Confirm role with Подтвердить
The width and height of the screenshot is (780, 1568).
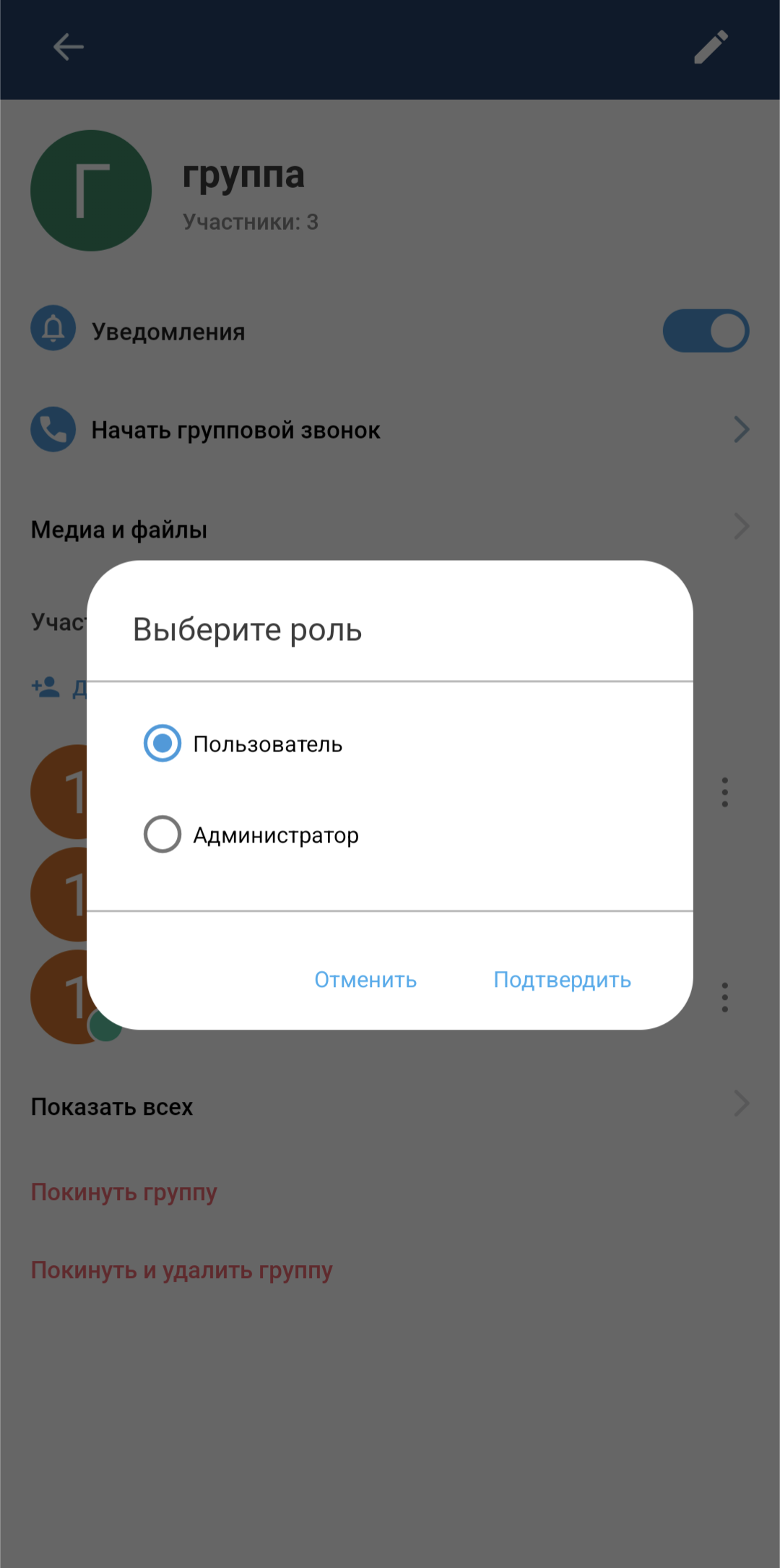click(x=562, y=980)
